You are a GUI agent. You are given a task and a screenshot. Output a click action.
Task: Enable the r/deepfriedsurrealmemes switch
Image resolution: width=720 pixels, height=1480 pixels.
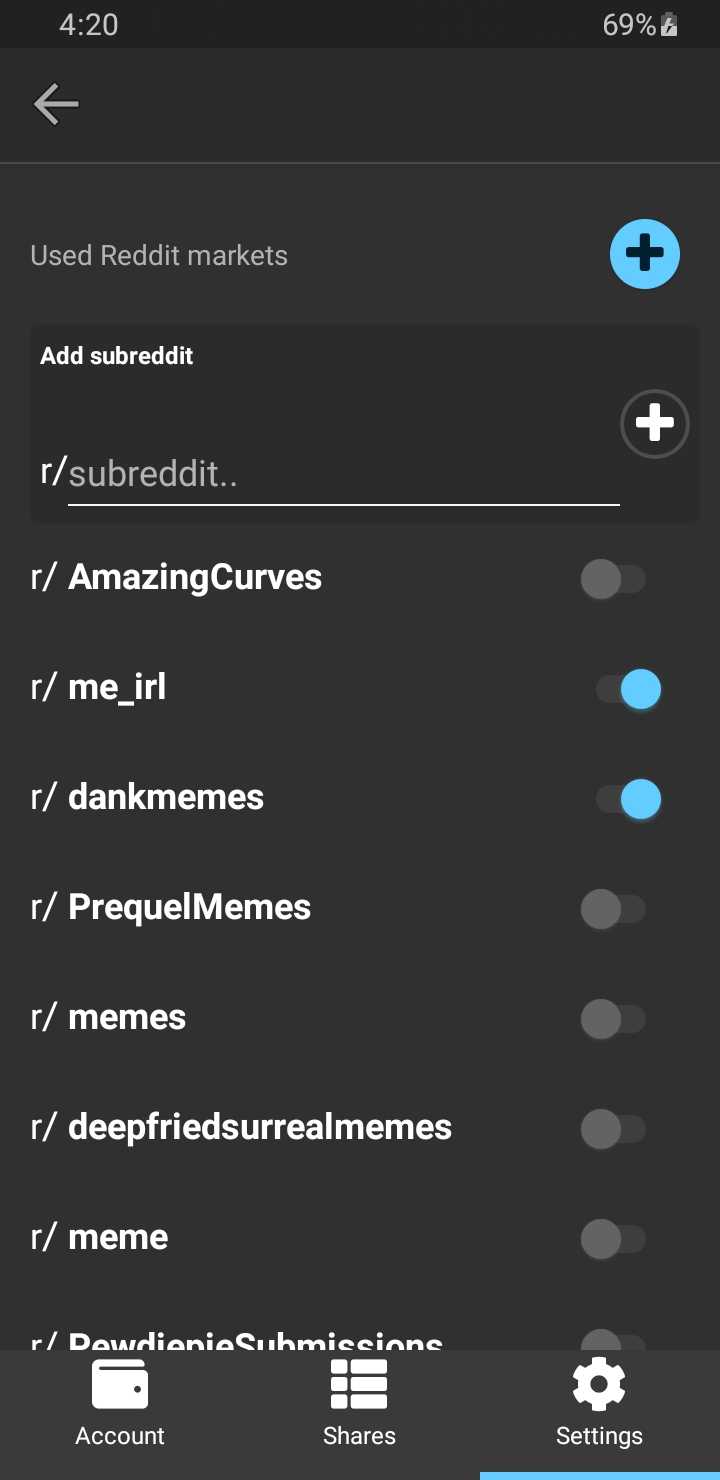[x=614, y=1128]
